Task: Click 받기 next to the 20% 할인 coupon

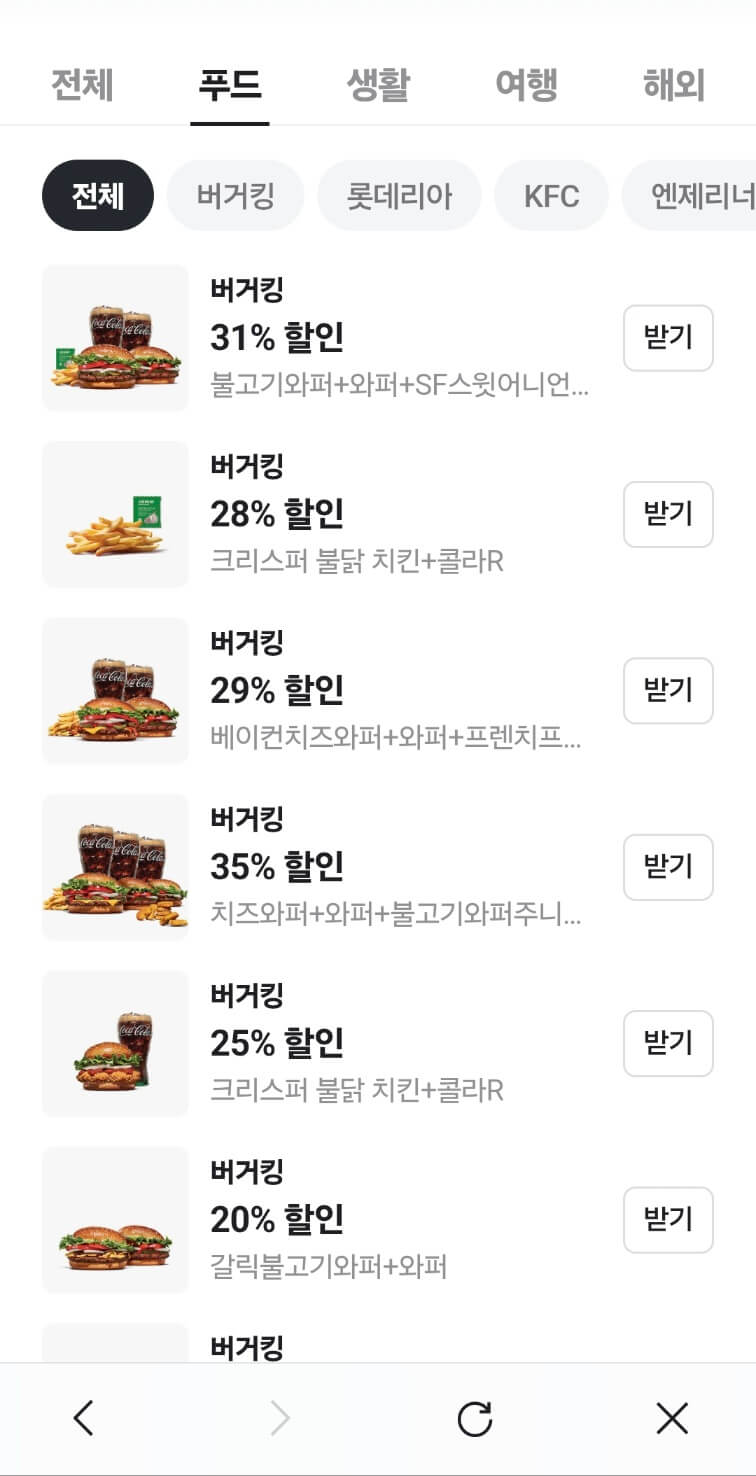Action: [x=667, y=1220]
